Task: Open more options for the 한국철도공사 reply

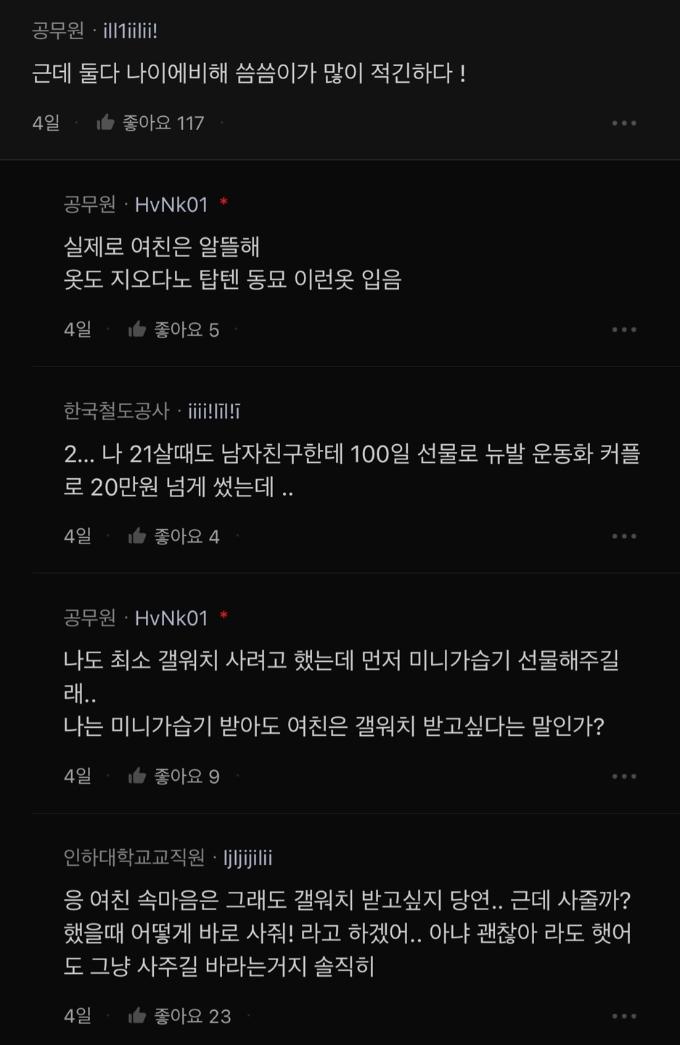Action: point(624,536)
